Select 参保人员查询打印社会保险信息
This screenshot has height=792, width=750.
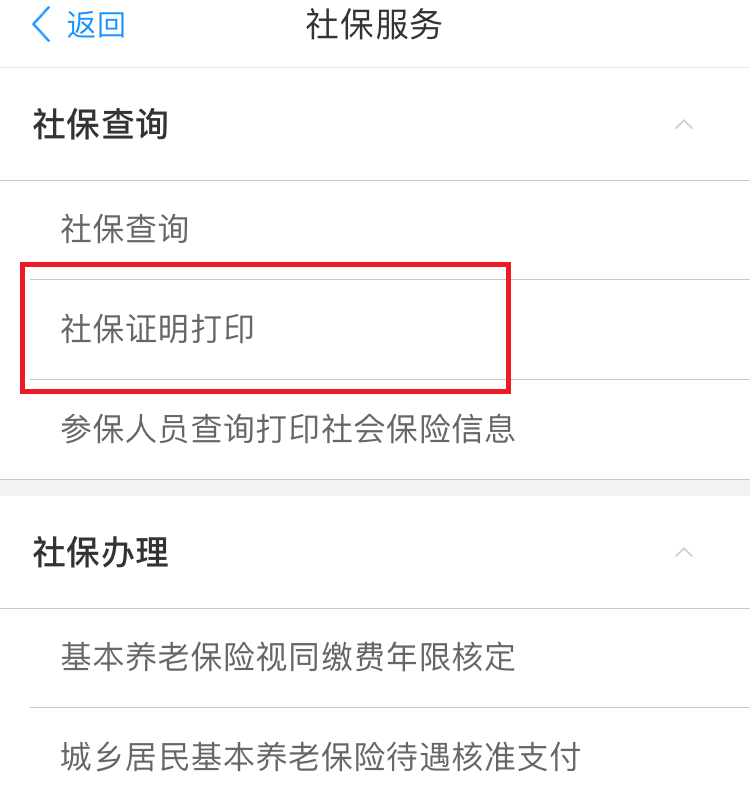288,429
